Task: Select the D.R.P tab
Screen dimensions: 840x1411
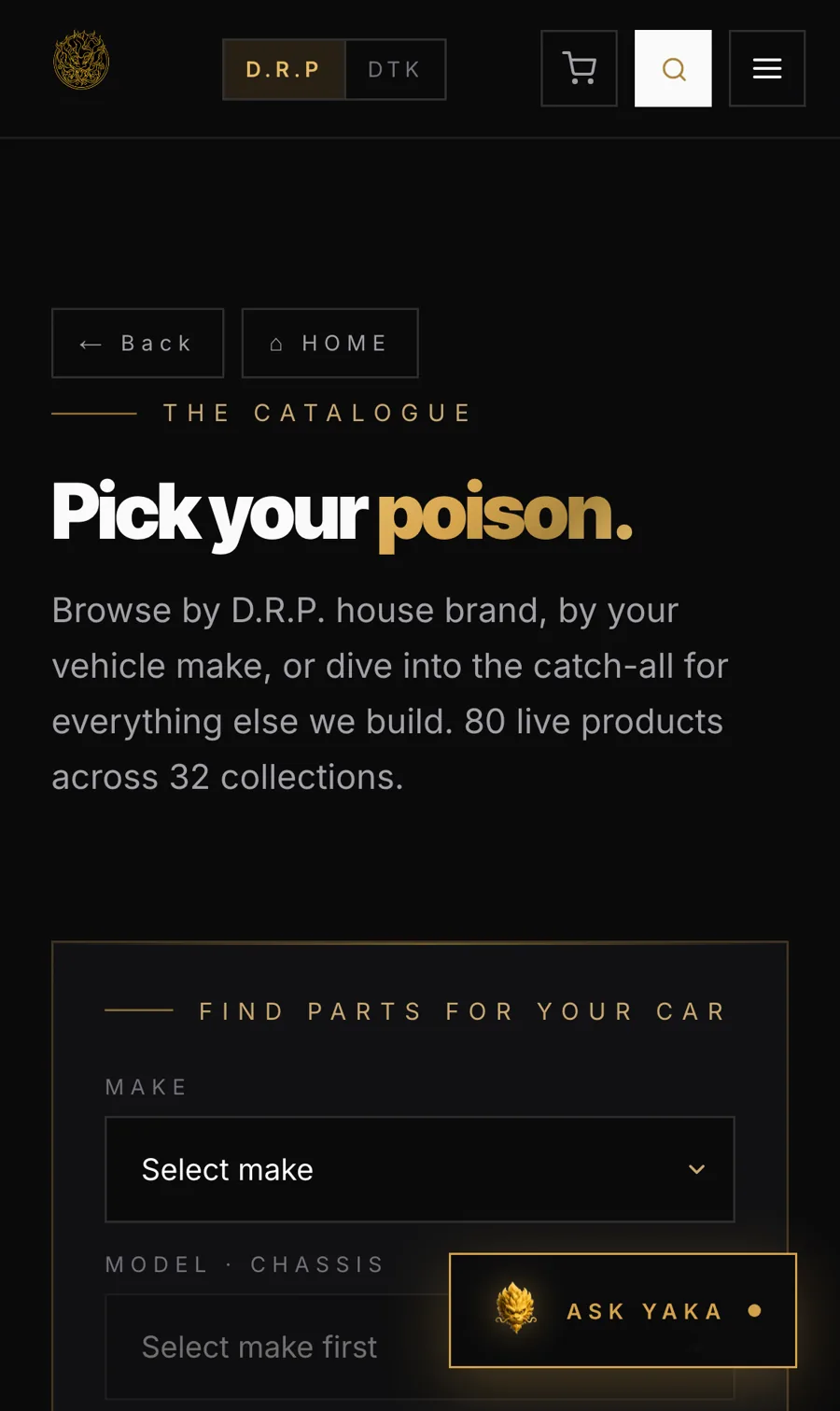Action: pos(284,69)
